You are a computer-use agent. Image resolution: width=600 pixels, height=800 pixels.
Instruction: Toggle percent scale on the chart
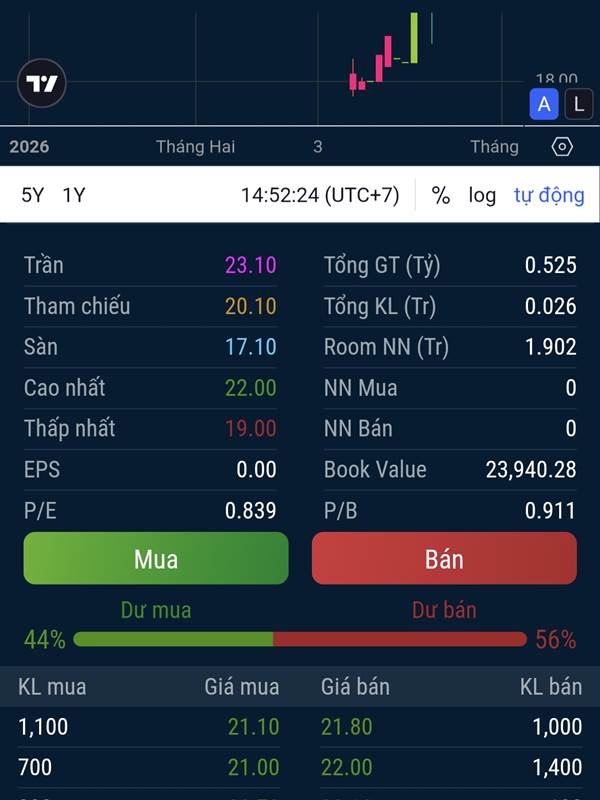(441, 195)
